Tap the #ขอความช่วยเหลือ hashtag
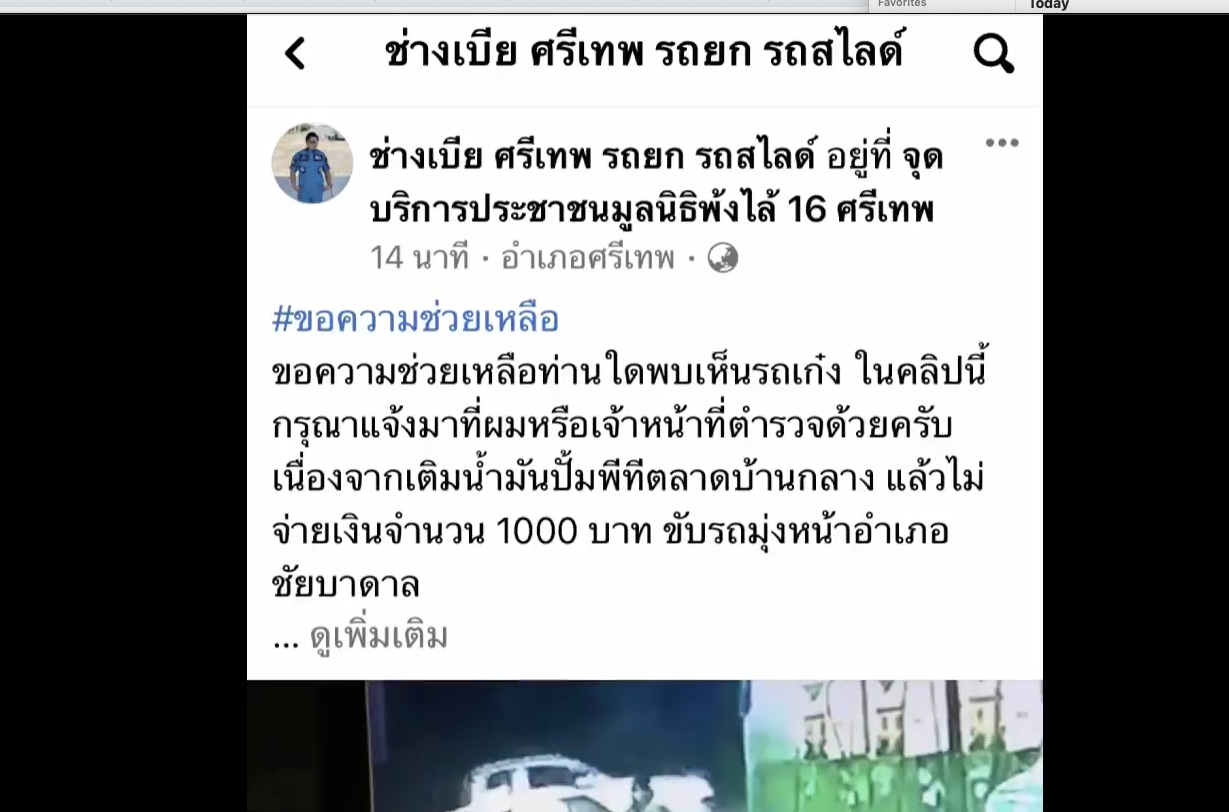Viewport: 1229px width, 812px height. 415,319
